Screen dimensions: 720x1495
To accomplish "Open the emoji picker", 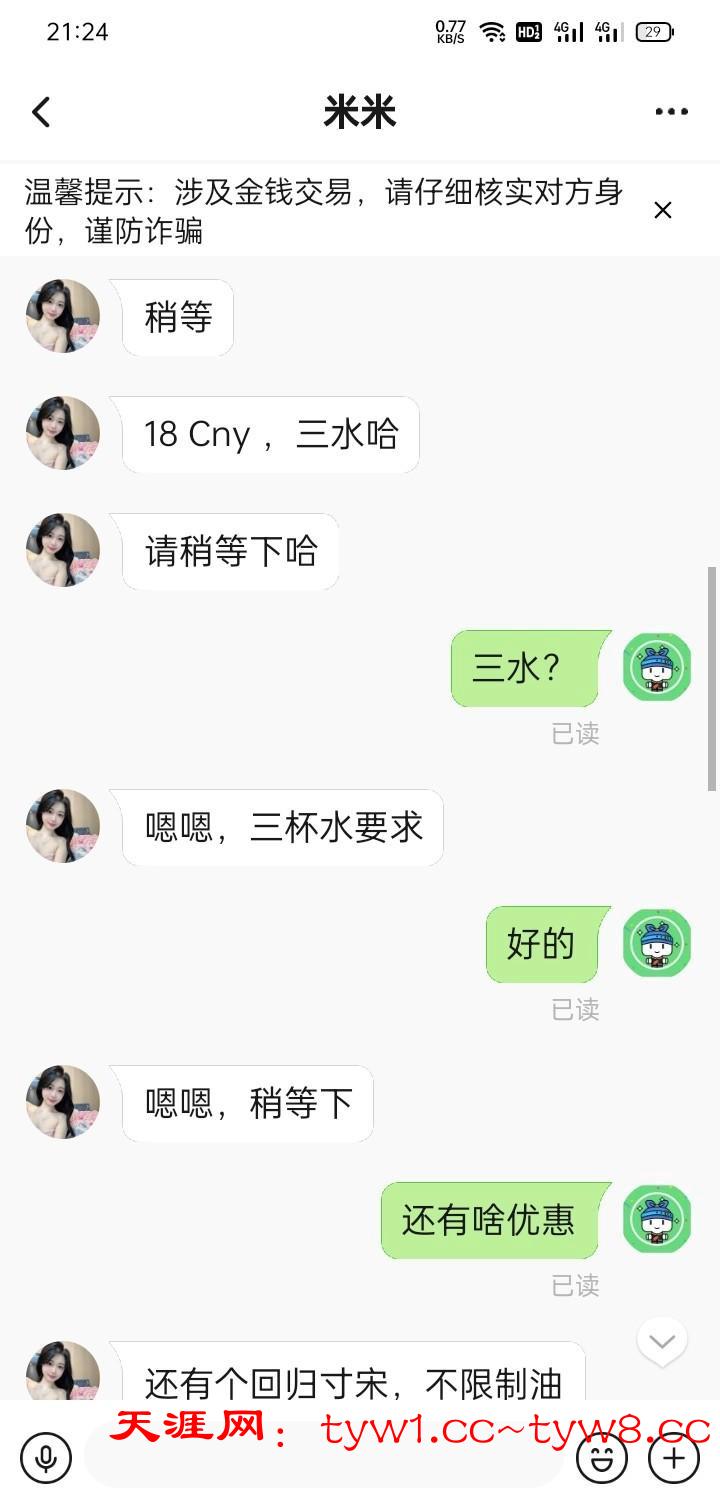I will coord(602,1458).
